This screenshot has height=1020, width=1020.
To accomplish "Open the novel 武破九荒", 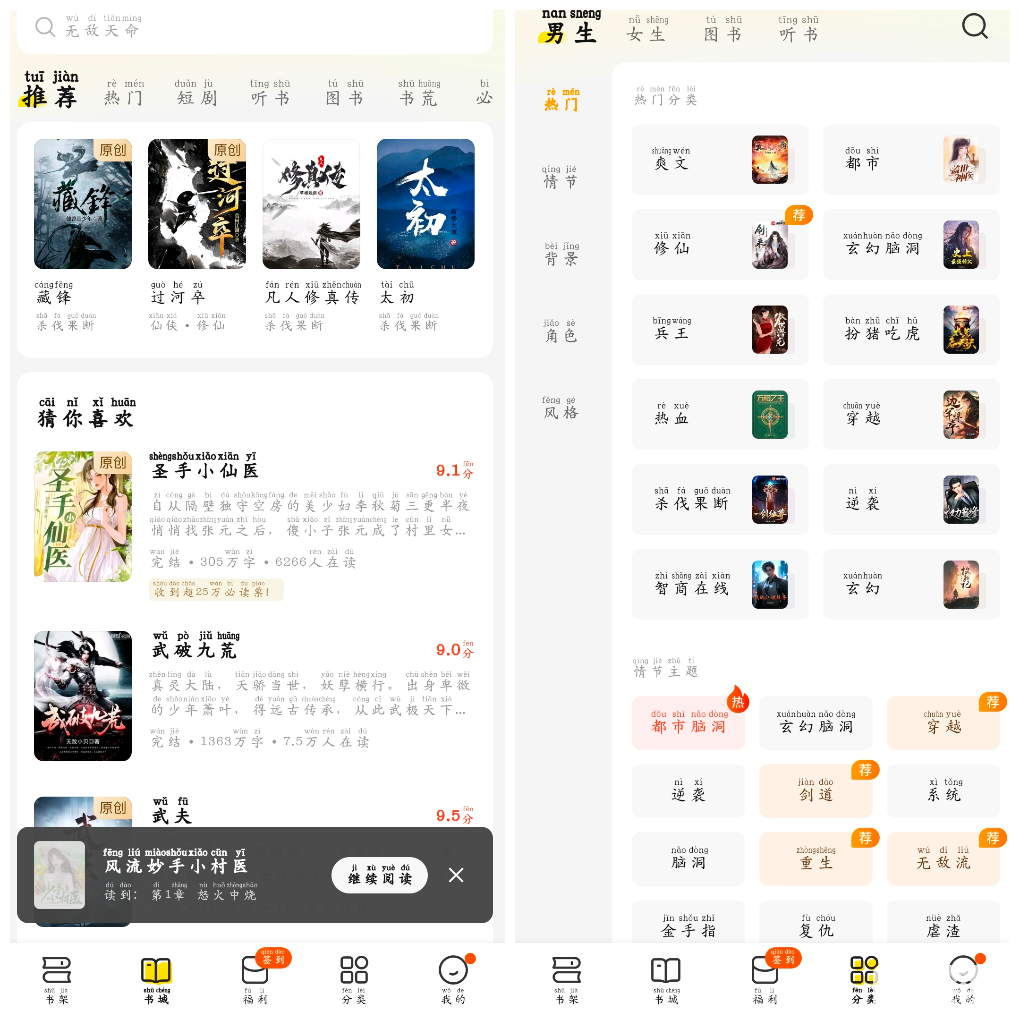I will click(195, 649).
